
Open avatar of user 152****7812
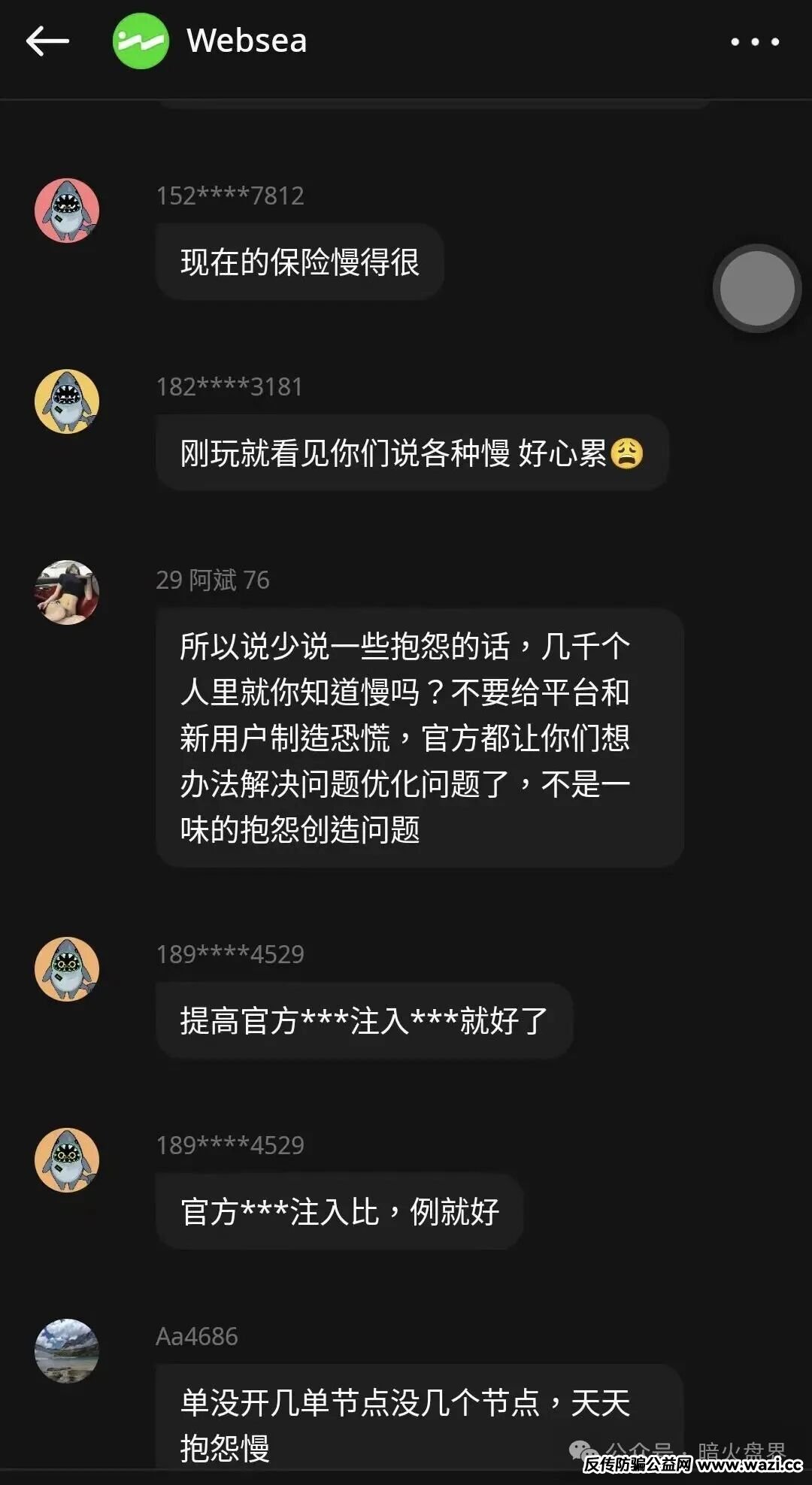pos(67,211)
